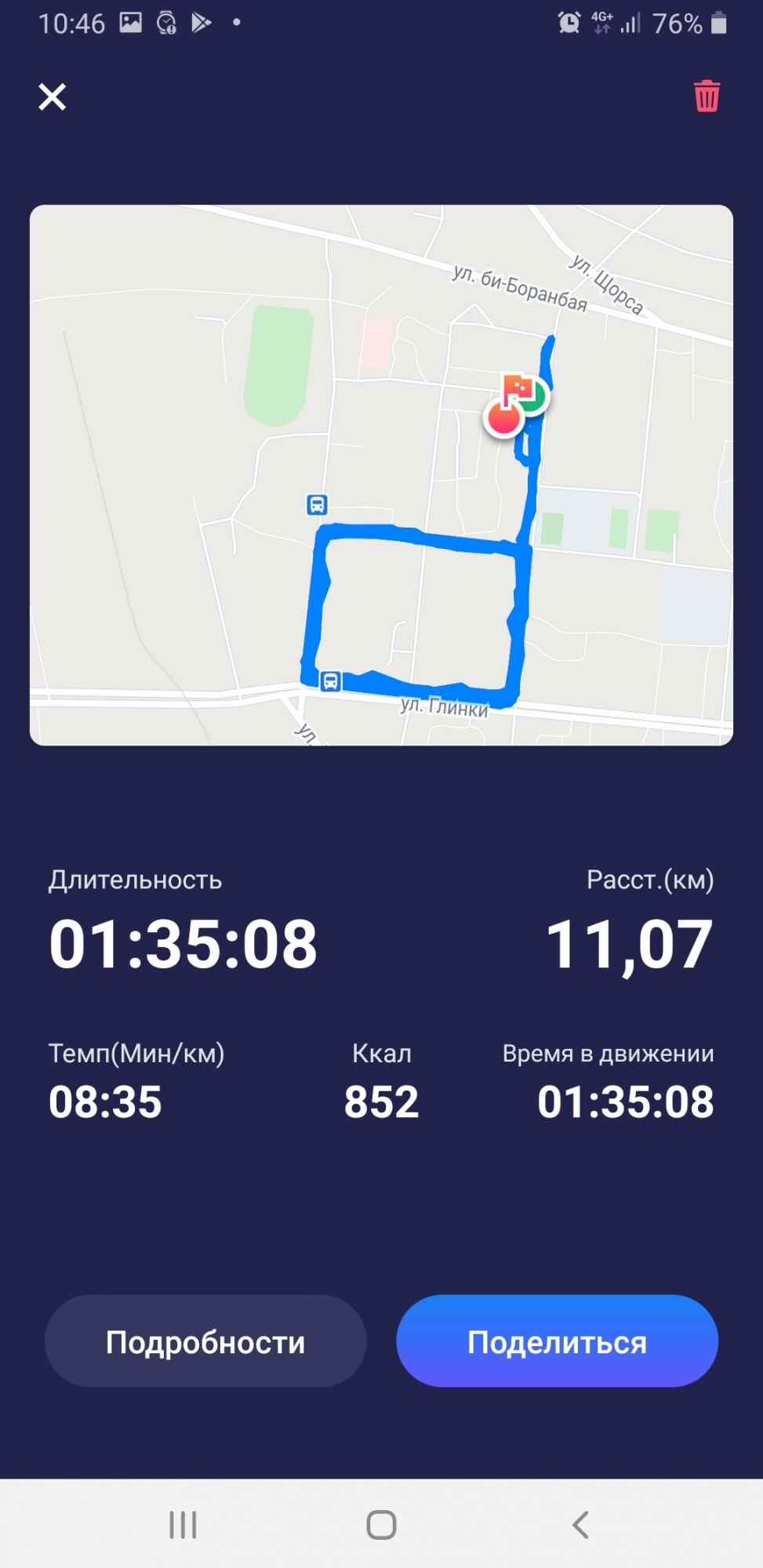This screenshot has width=763, height=1568.
Task: Open the Подробности details button
Action: coord(205,1341)
